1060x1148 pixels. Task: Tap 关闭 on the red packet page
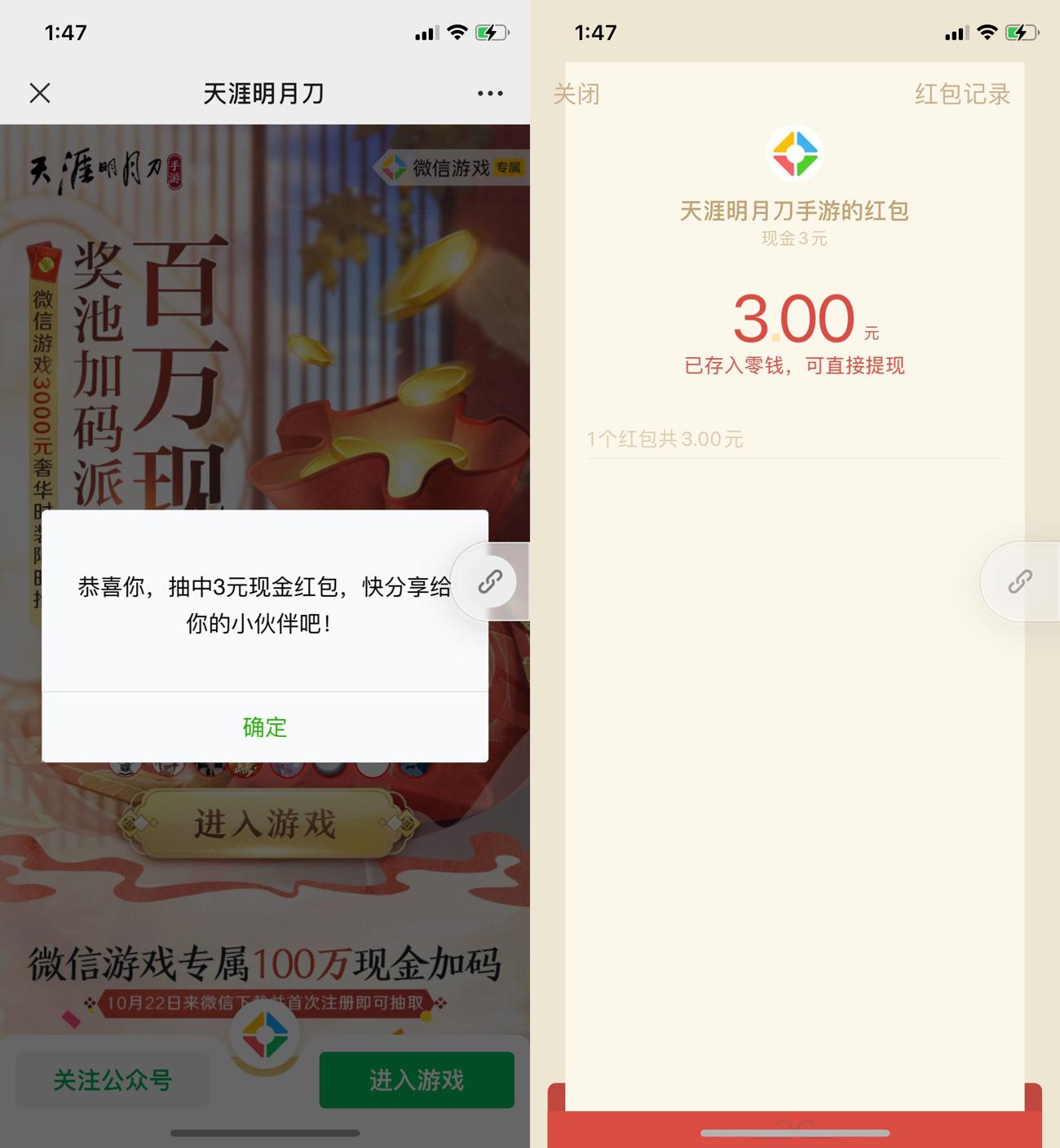pos(576,94)
